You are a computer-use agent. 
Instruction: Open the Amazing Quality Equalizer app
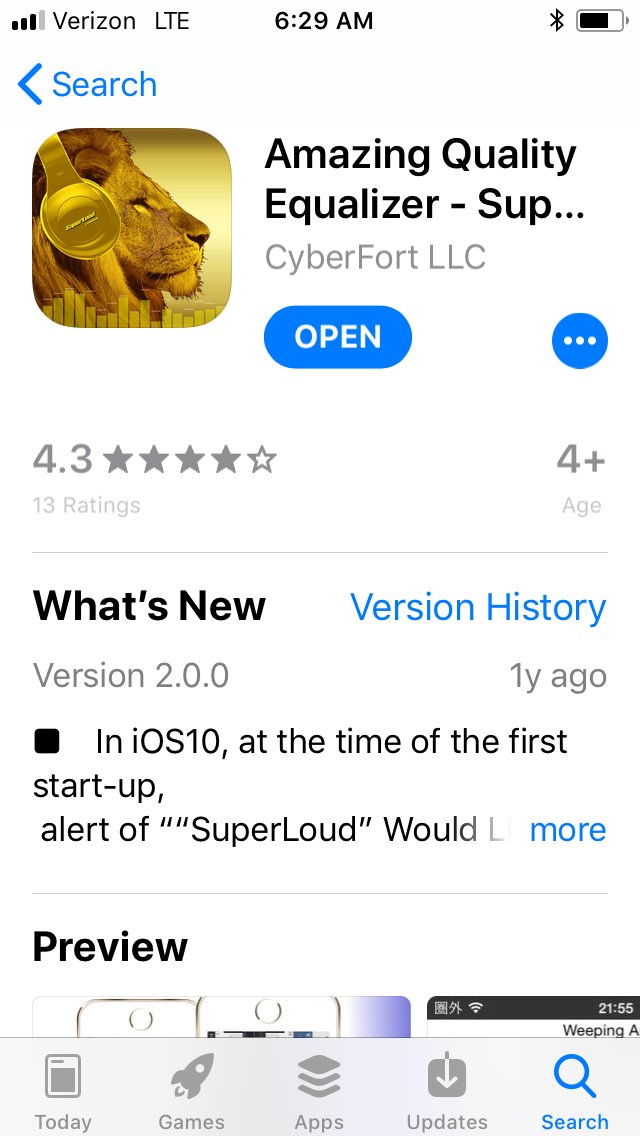(338, 337)
